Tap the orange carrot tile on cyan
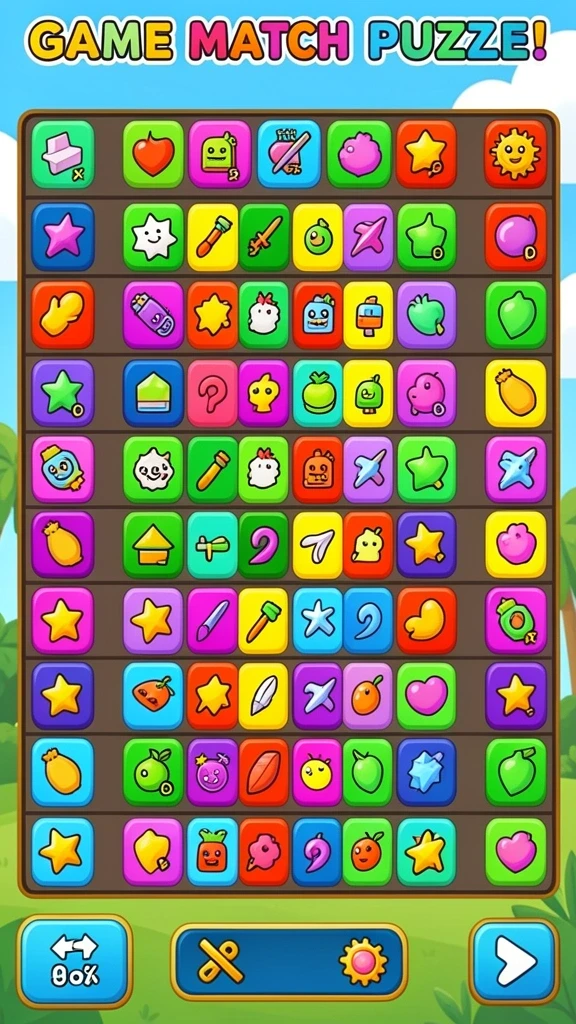Screen dimensions: 576x1024 pyautogui.click(x=153, y=696)
